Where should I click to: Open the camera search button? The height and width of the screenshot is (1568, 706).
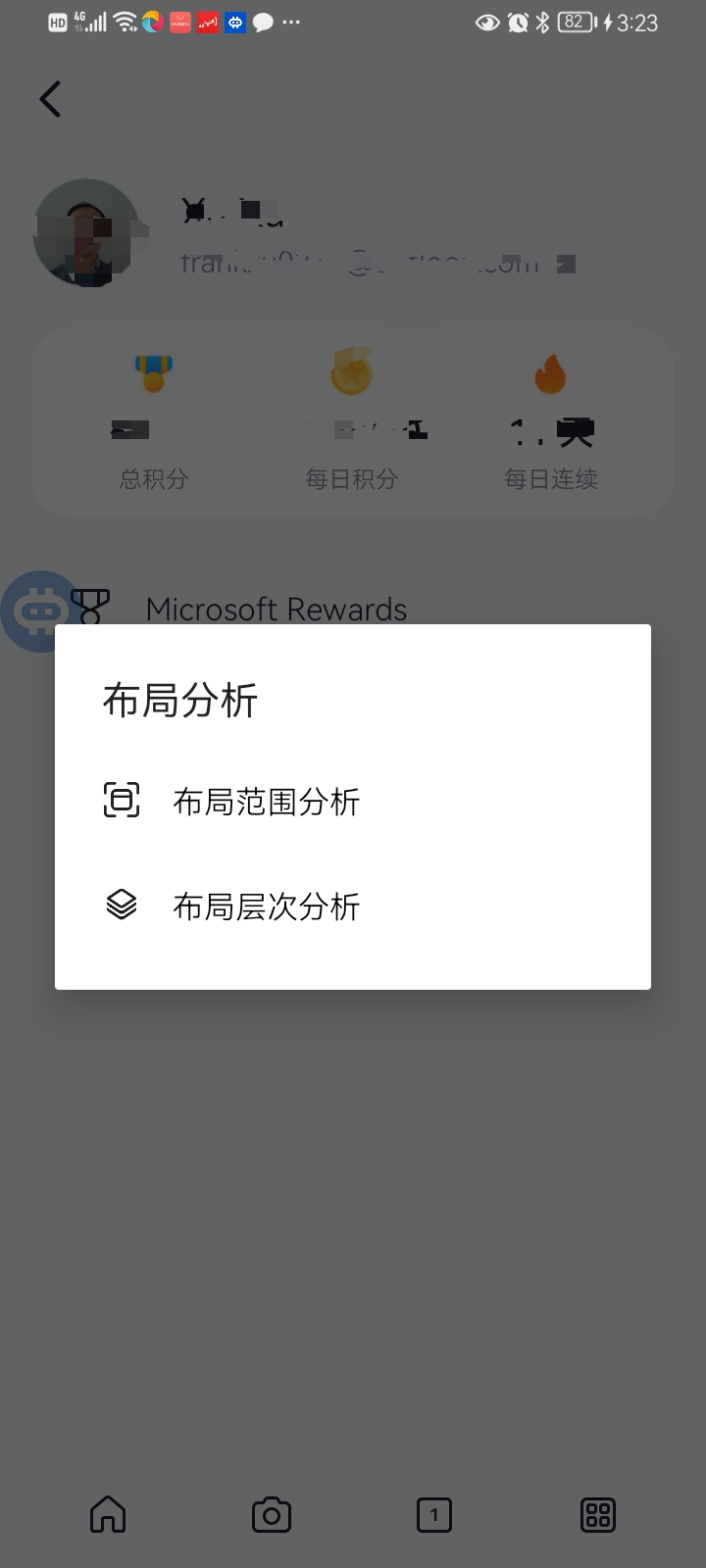(272, 1515)
